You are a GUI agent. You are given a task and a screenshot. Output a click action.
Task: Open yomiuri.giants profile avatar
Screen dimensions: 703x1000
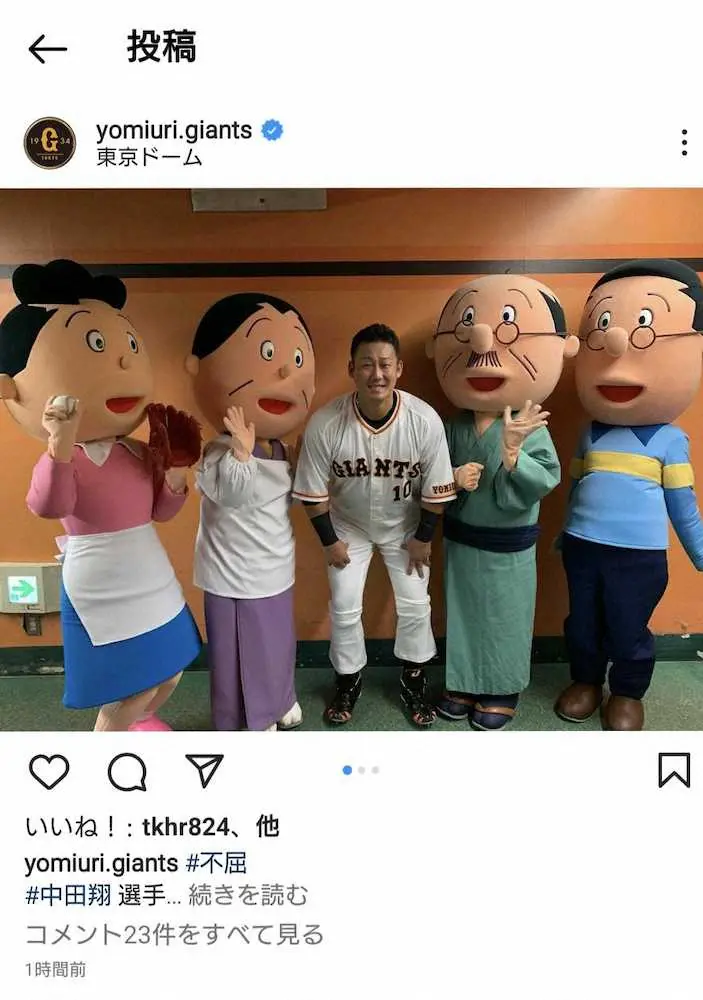tap(49, 142)
